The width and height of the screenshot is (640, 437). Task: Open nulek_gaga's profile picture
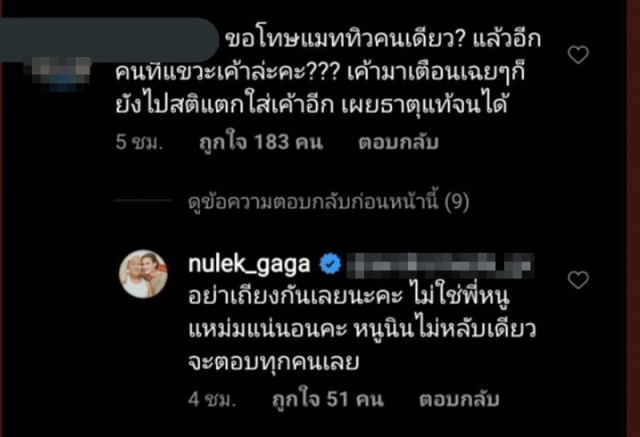tap(144, 274)
